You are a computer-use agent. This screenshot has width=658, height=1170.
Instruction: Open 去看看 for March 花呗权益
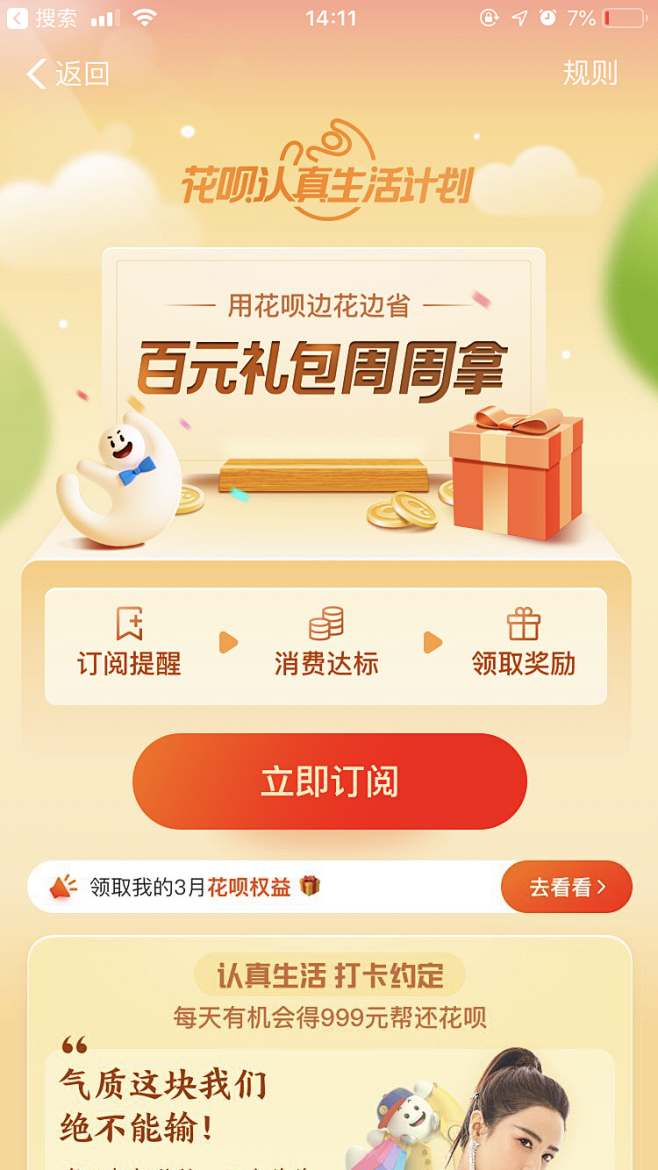[566, 887]
